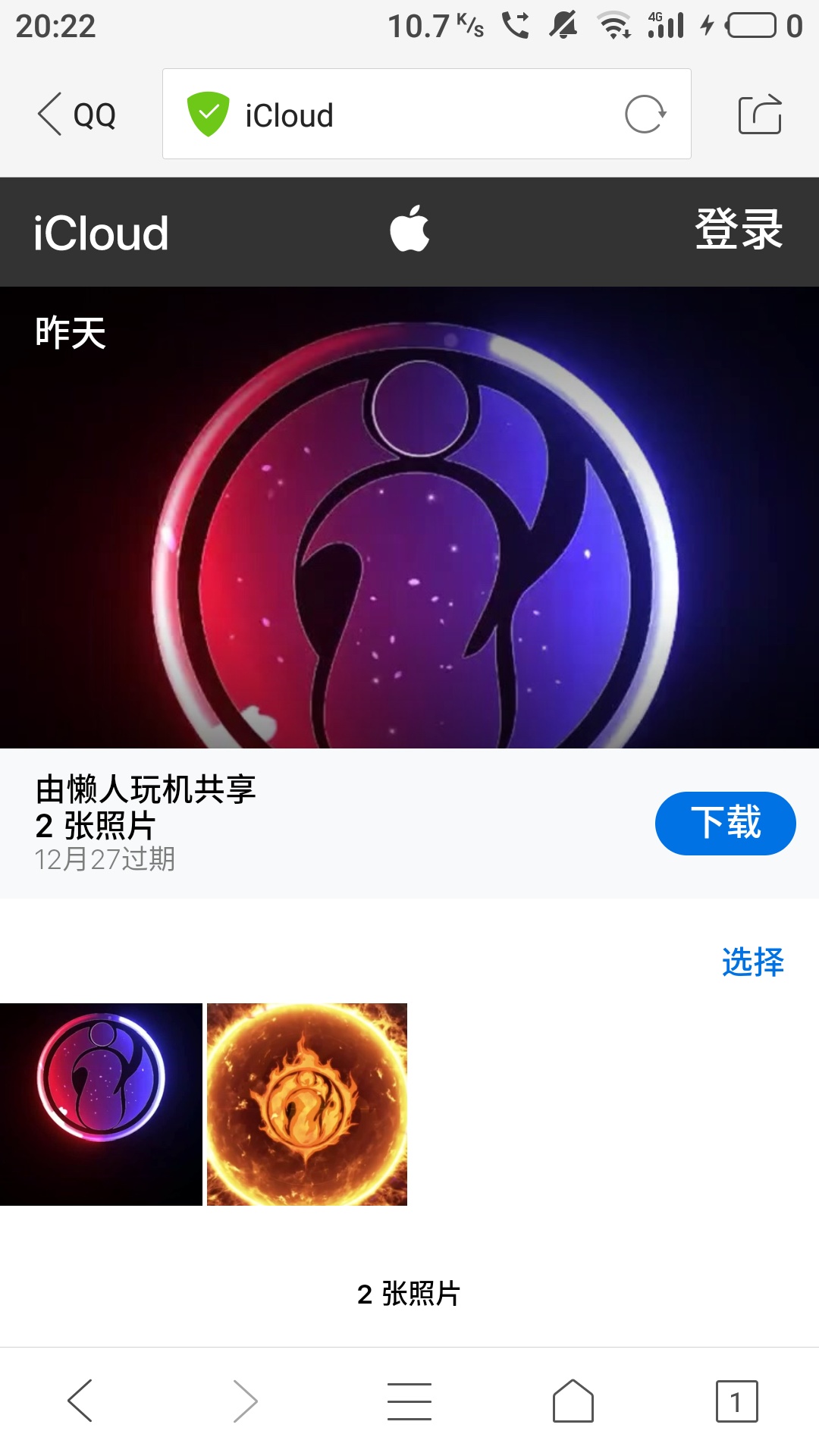This screenshot has width=819, height=1456.
Task: Tap the Wi-Fi icon in the status bar
Action: [614, 25]
